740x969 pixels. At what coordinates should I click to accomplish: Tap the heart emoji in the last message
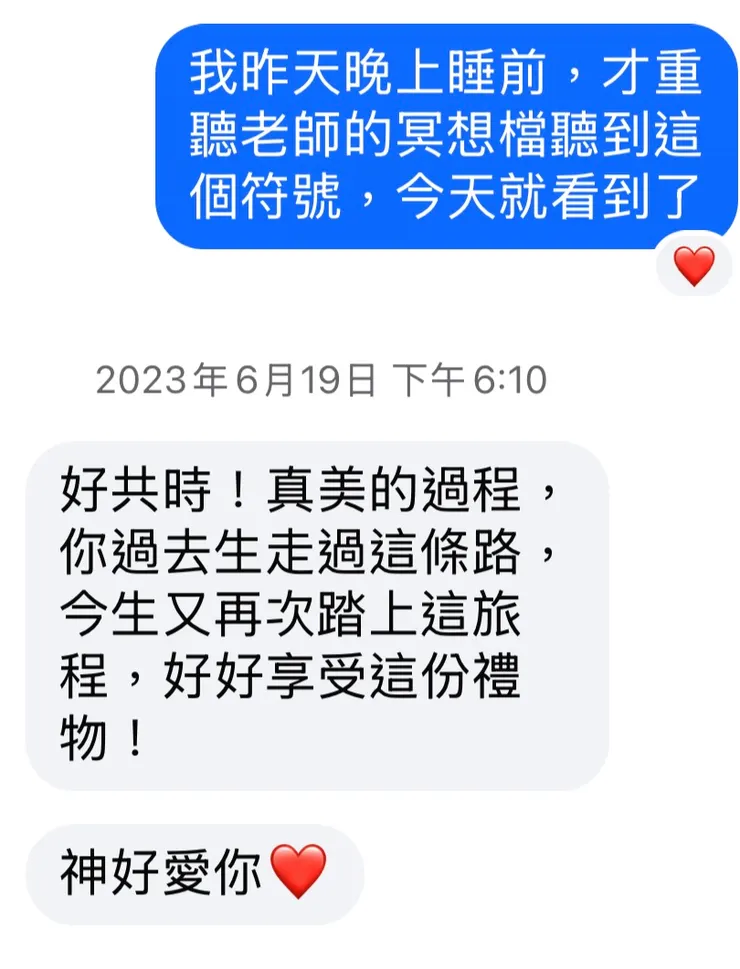(299, 867)
